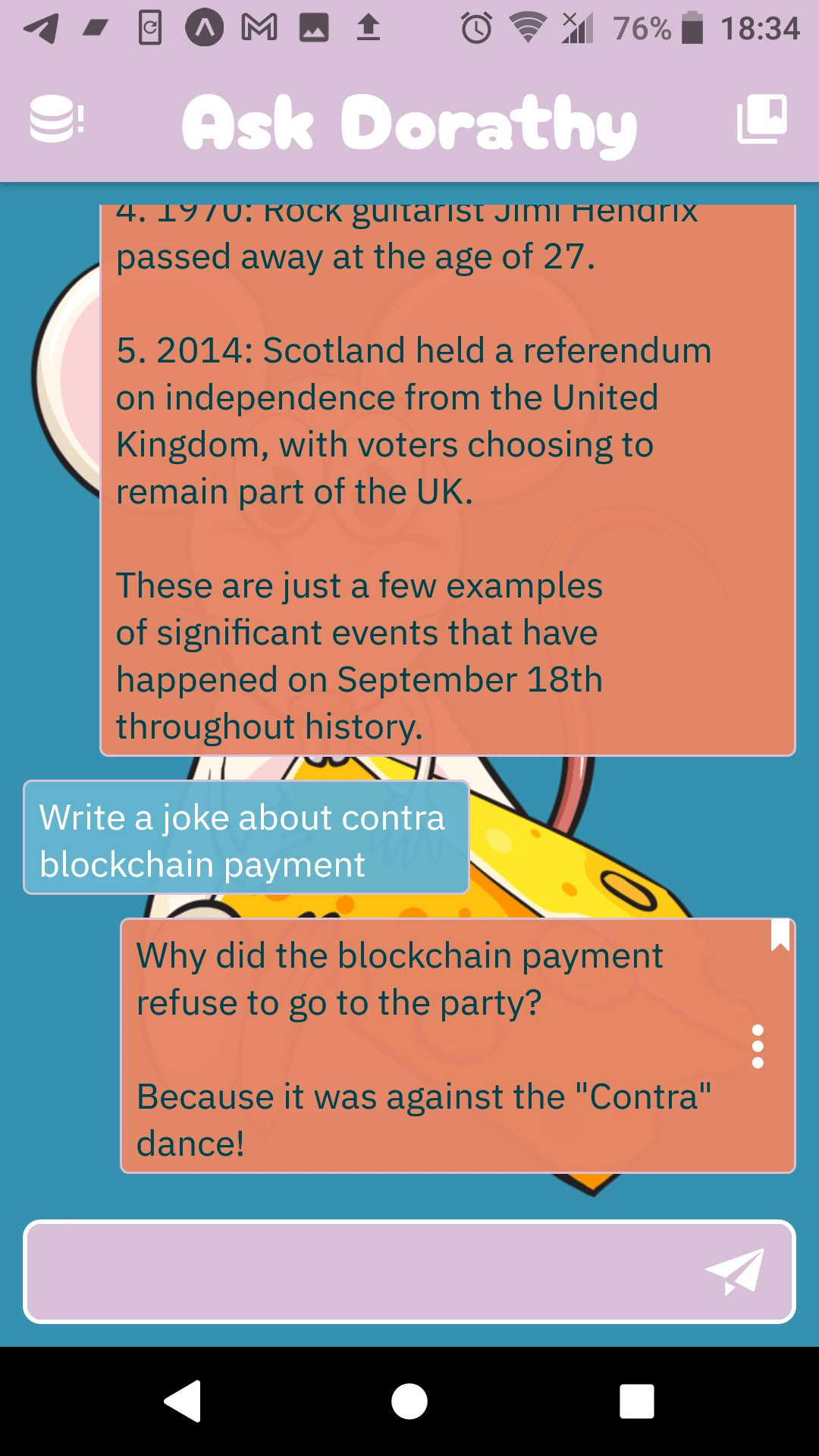Open saved bookmarks collection
This screenshot has width=819, height=1456.
coord(761,119)
